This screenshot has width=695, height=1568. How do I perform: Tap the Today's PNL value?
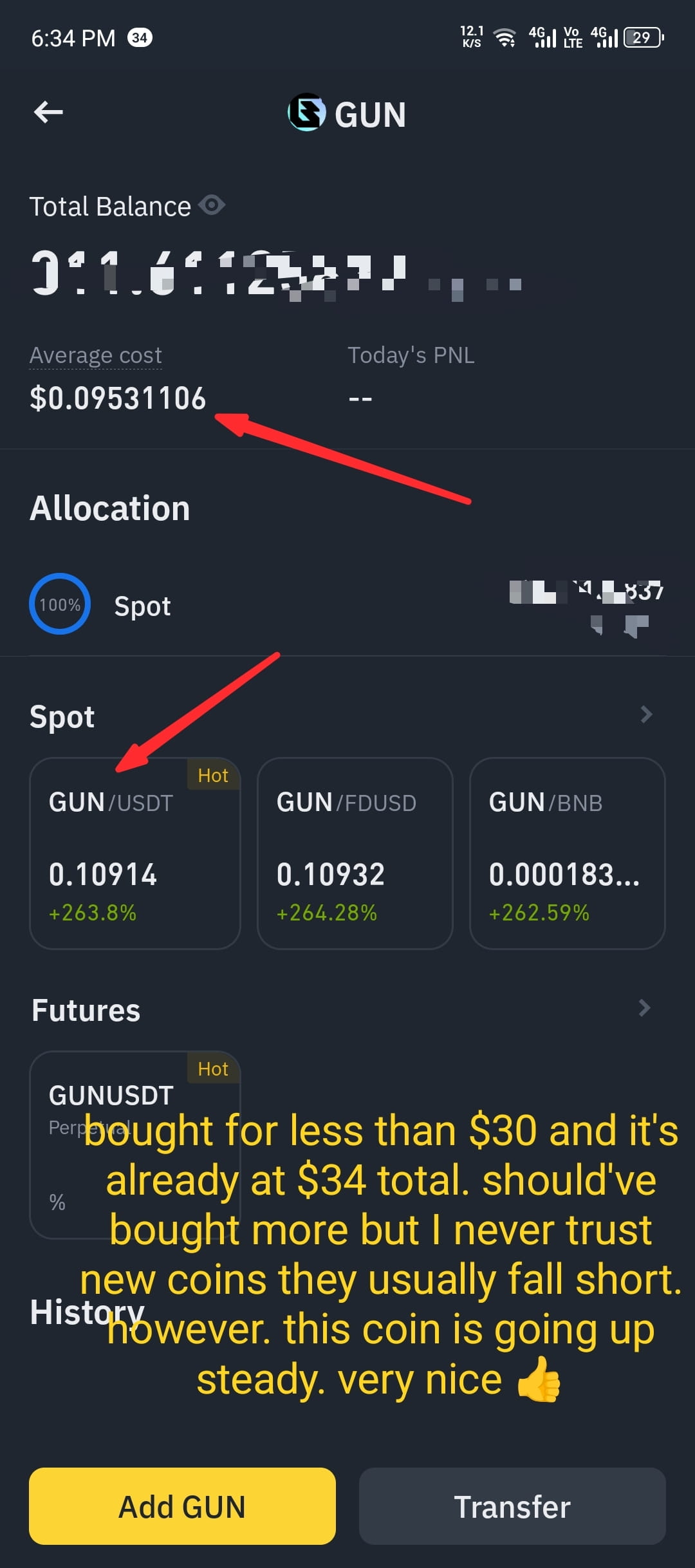pos(360,397)
